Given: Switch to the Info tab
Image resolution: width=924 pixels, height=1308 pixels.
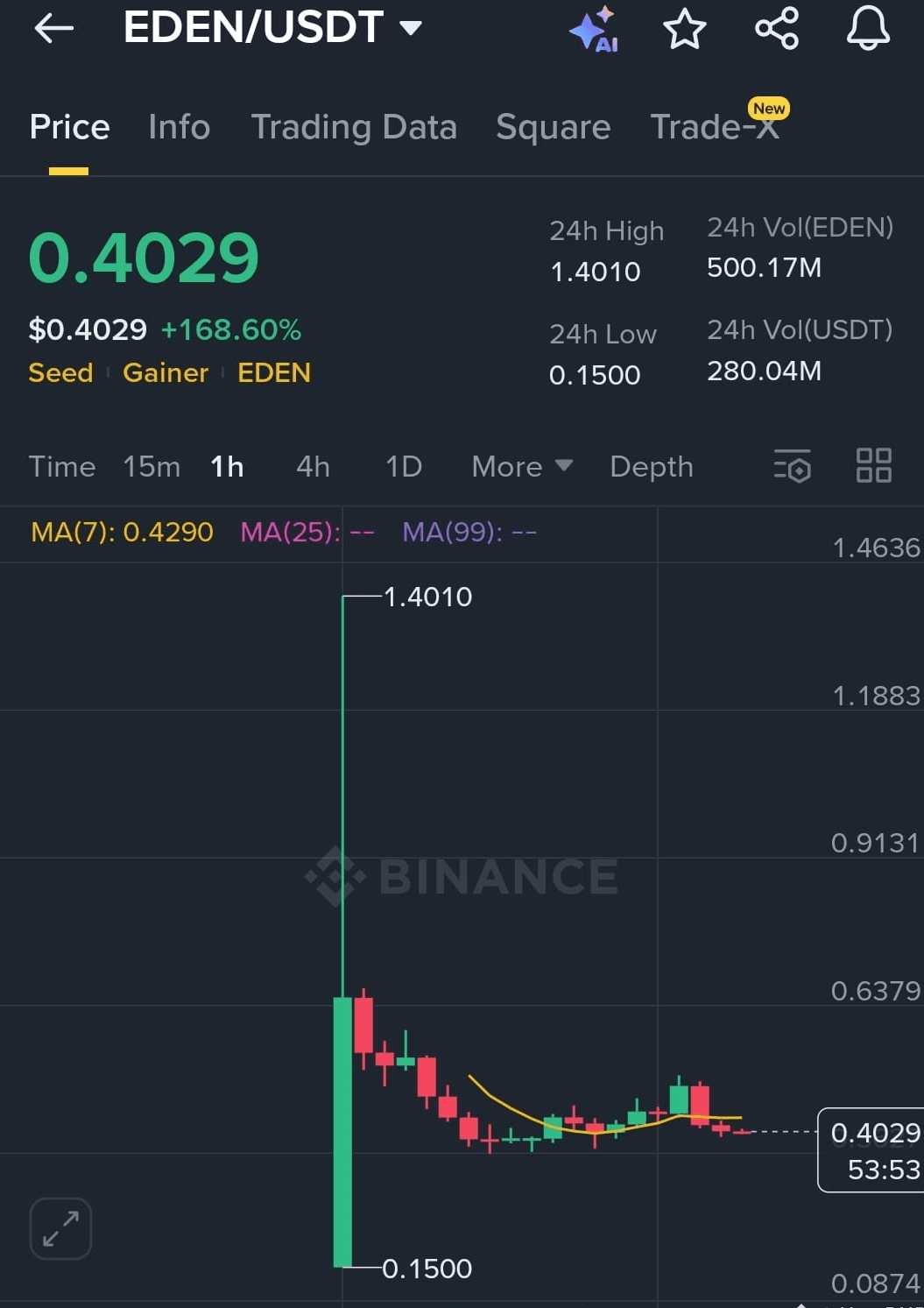Looking at the screenshot, I should [x=179, y=127].
